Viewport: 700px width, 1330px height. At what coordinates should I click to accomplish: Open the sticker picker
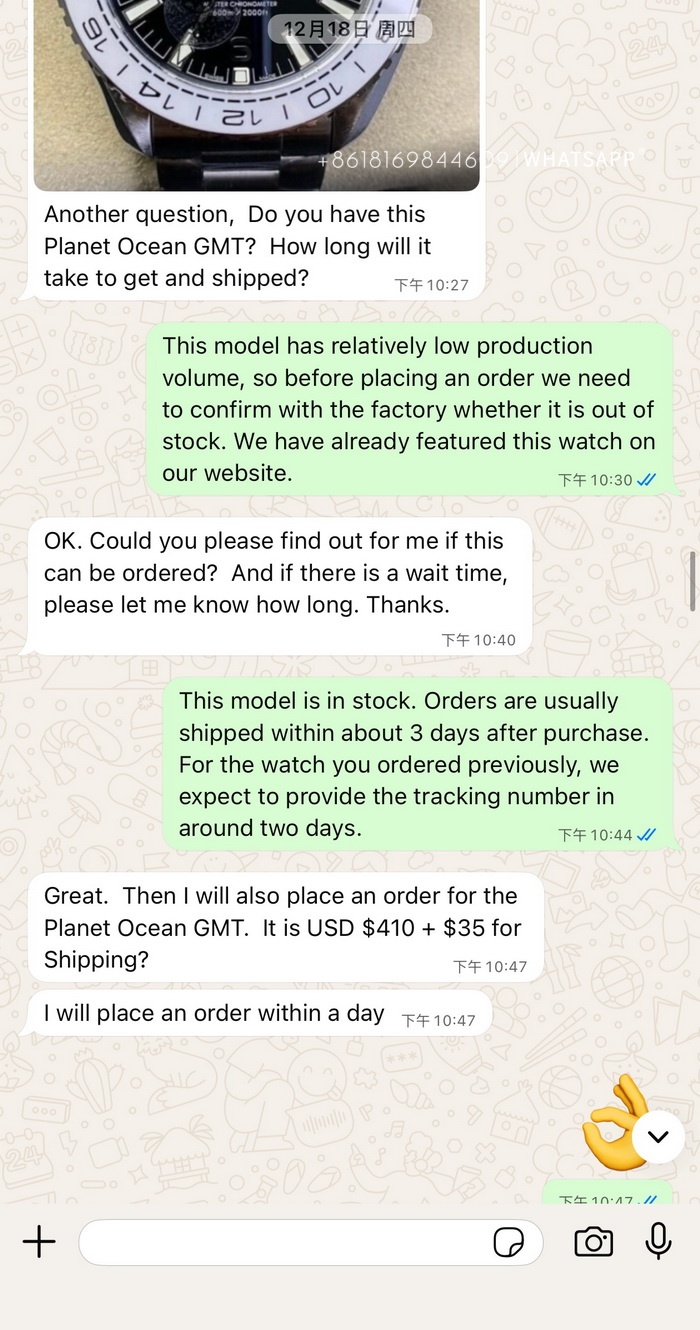pos(509,1243)
